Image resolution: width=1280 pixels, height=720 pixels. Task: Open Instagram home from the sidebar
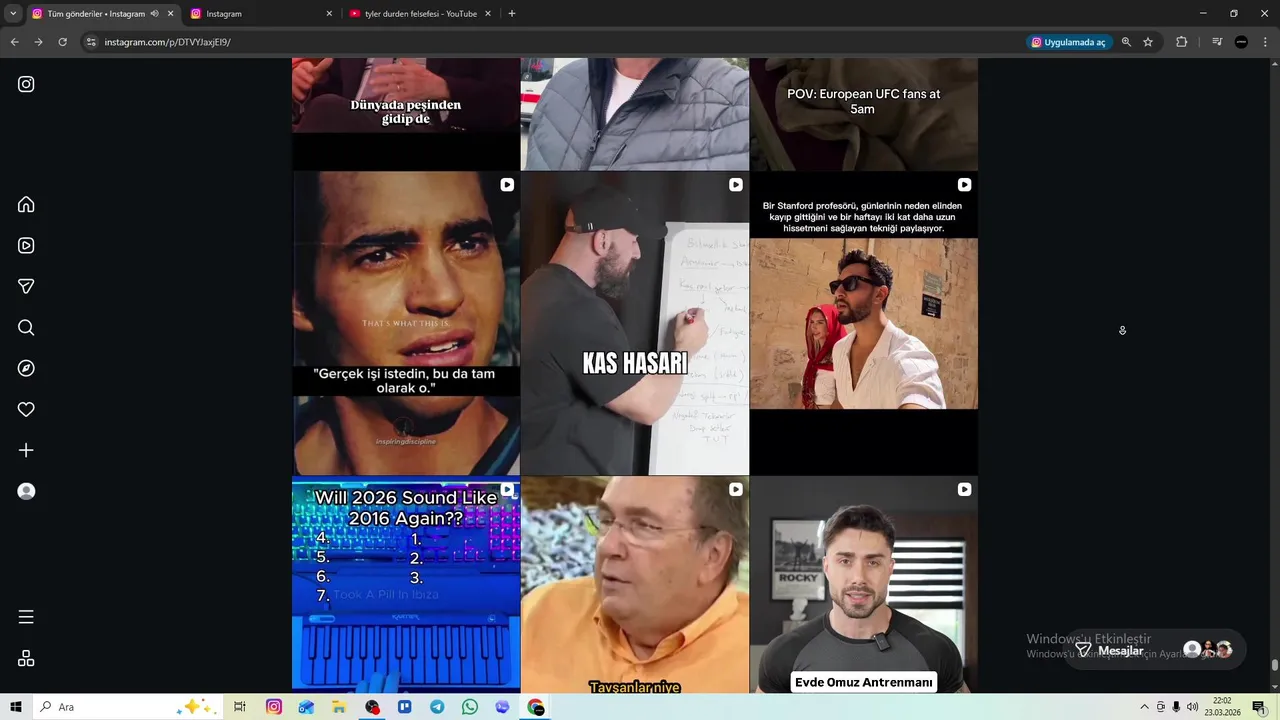click(26, 205)
